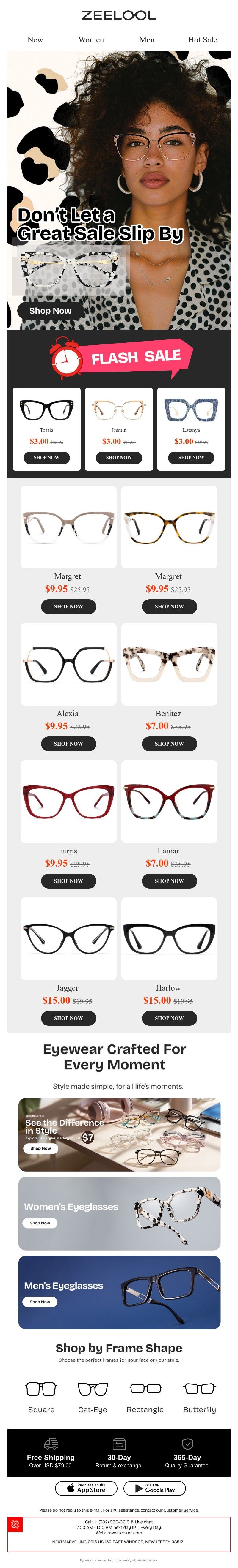Open the Customer Service link
This screenshot has width=238, height=1568.
[x=181, y=1509]
